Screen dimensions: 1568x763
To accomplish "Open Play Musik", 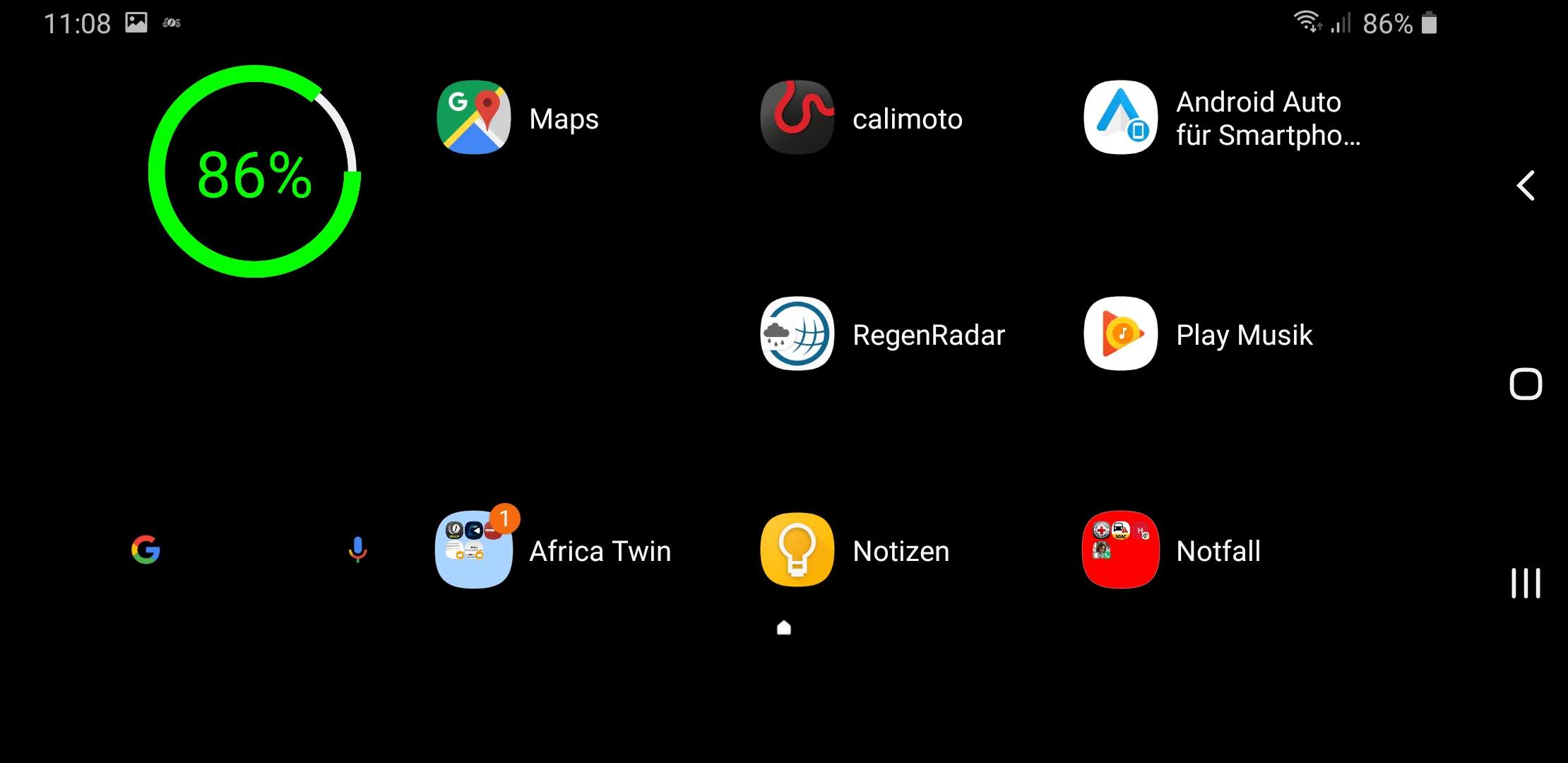I will tap(1121, 334).
